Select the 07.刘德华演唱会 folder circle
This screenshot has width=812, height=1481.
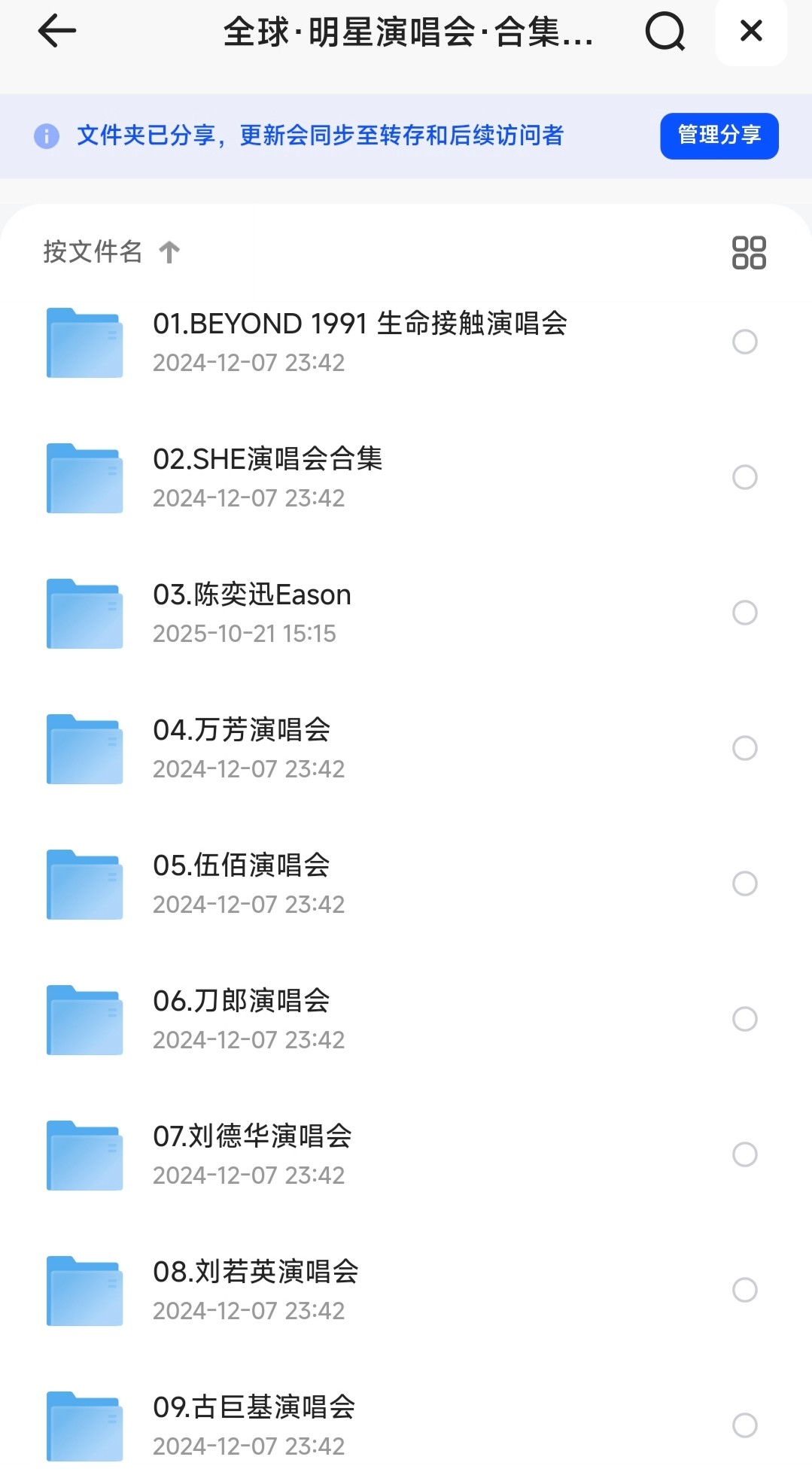[744, 1154]
